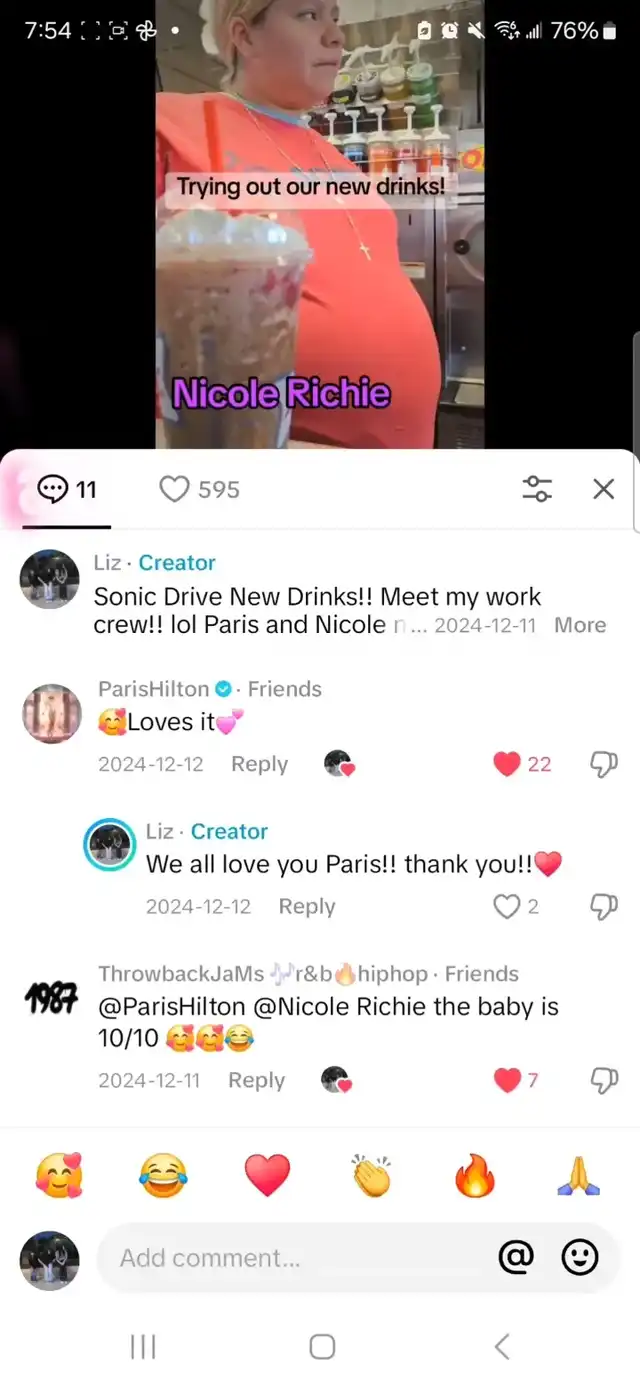Screen dimensions: 640x1387
Task: Switch to the likes tab showing 595
Action: pyautogui.click(x=200, y=489)
